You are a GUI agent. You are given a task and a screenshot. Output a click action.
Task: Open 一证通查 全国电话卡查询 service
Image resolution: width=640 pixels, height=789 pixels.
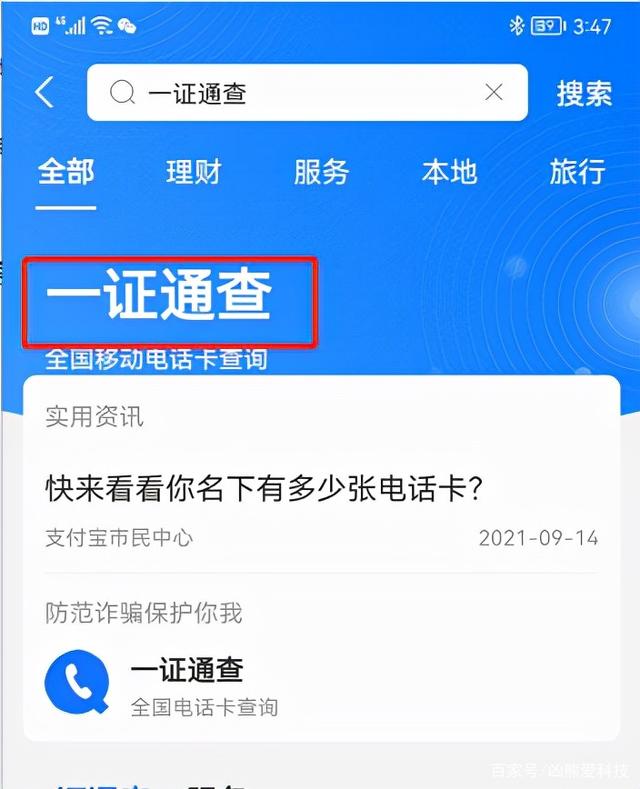[186, 683]
